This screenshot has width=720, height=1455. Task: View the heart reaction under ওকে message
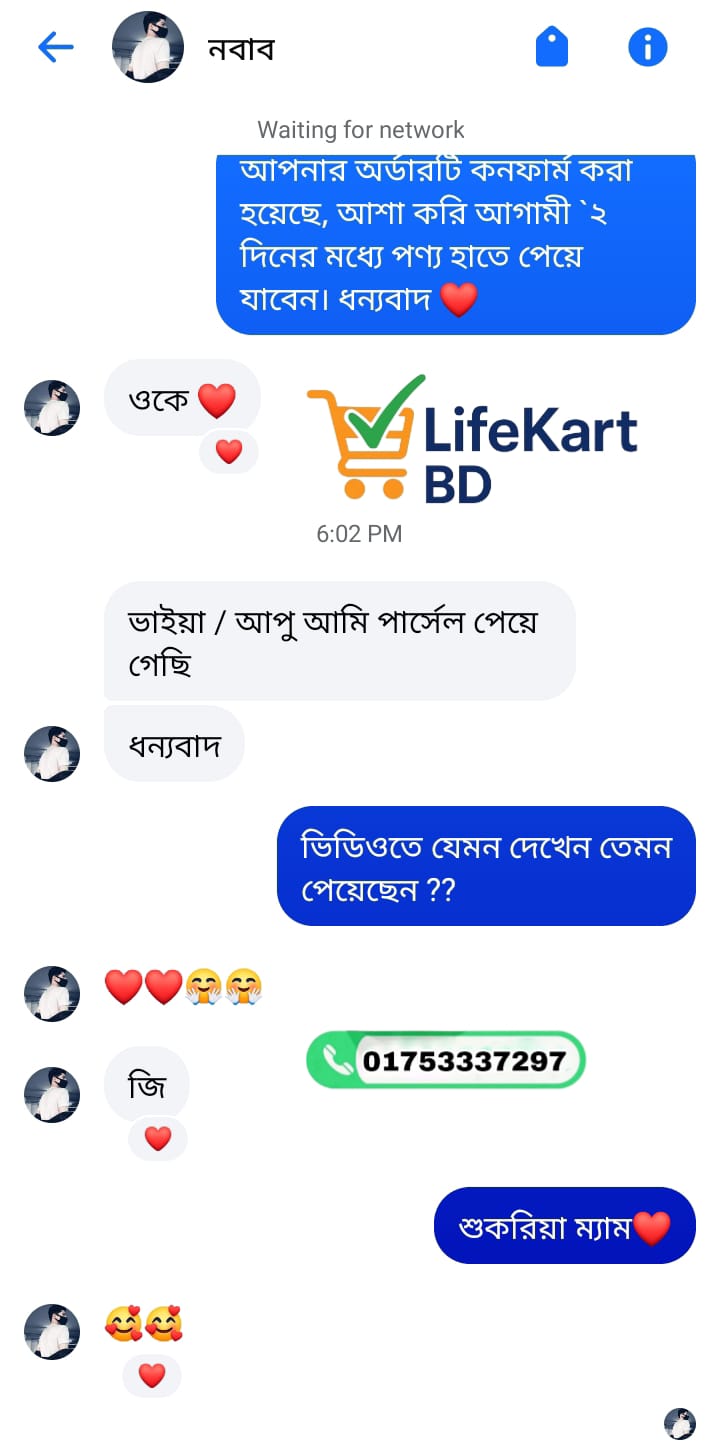coord(229,452)
